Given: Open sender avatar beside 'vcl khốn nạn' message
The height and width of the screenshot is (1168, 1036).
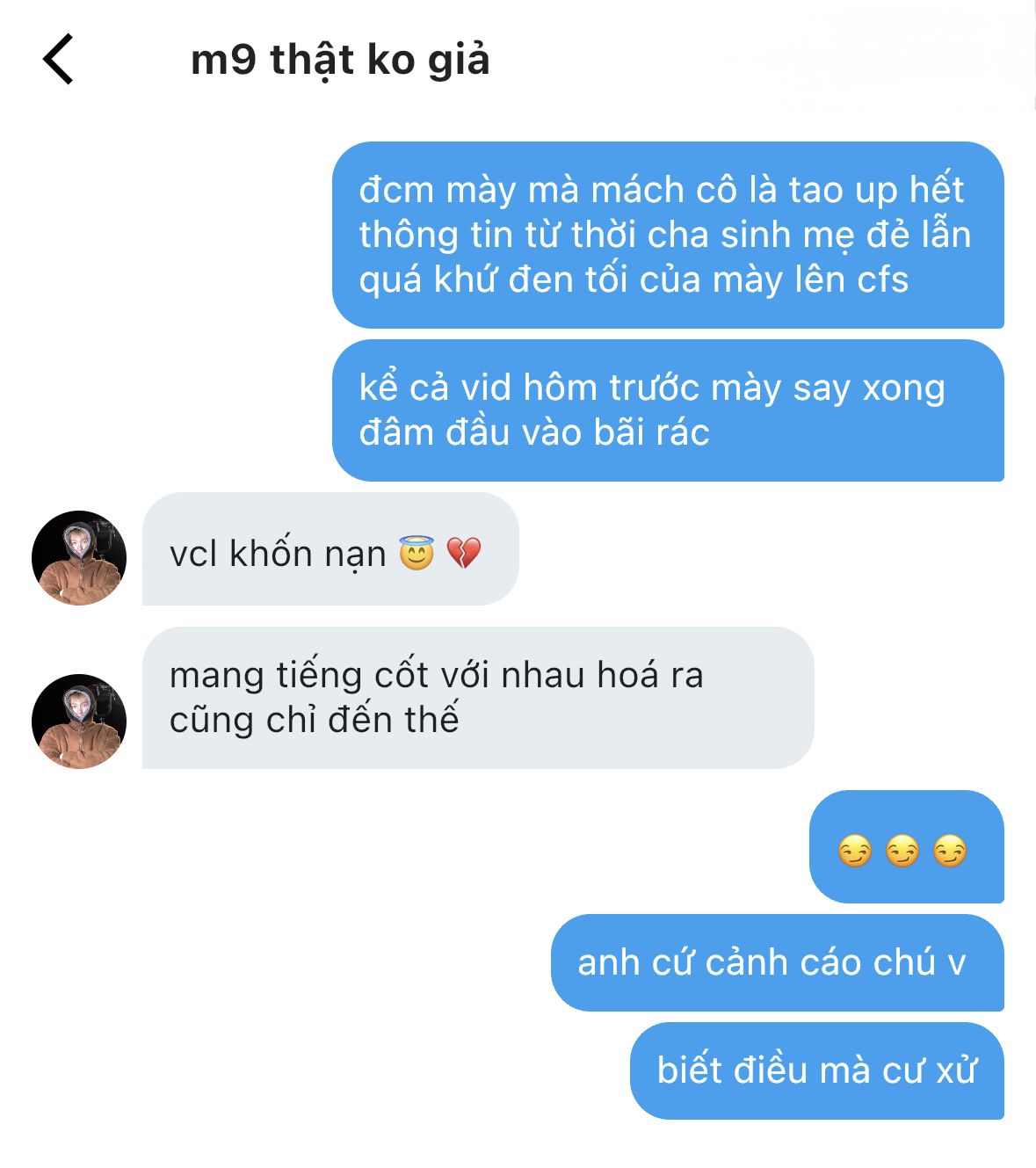Looking at the screenshot, I should (x=79, y=558).
